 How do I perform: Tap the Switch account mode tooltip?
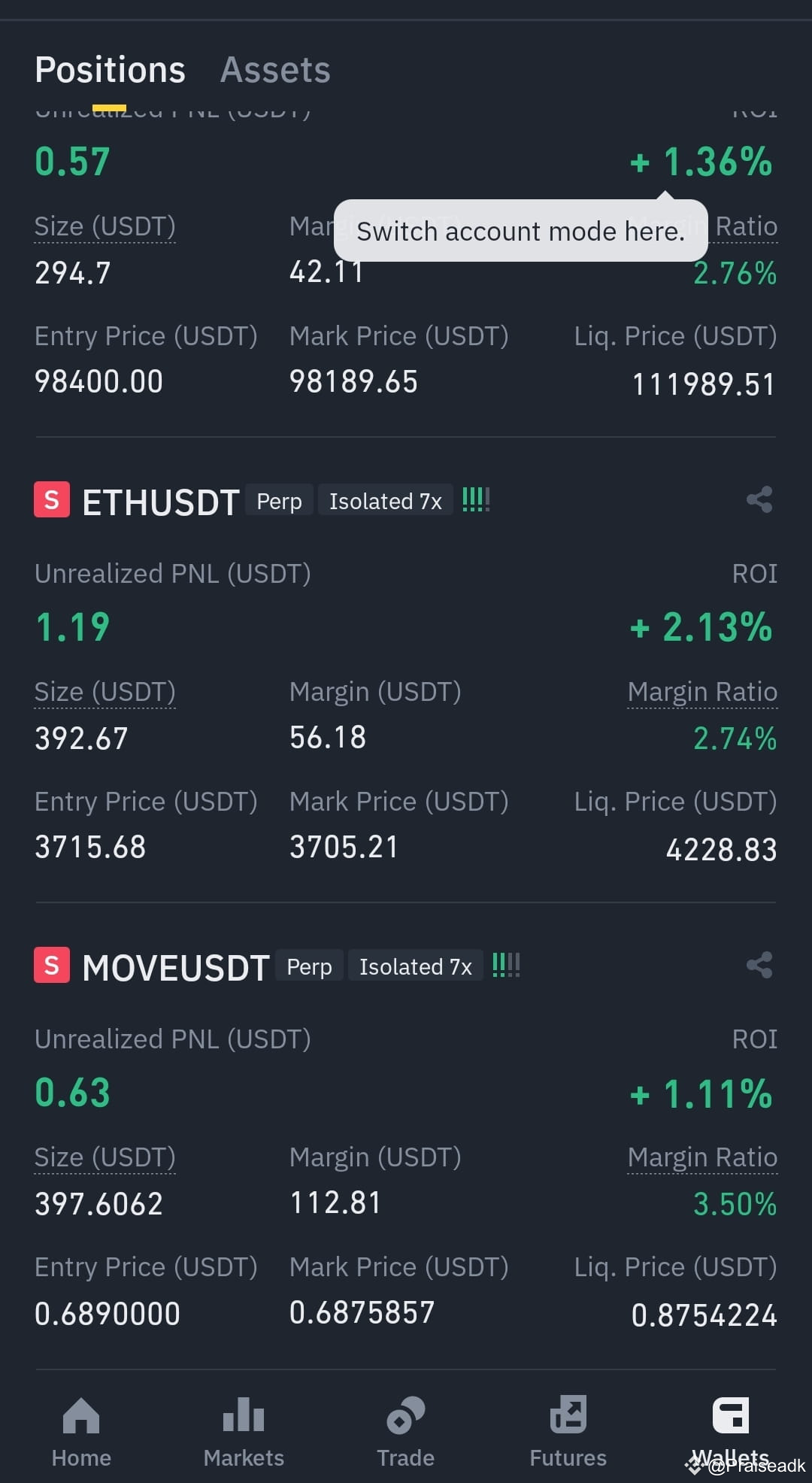(520, 231)
